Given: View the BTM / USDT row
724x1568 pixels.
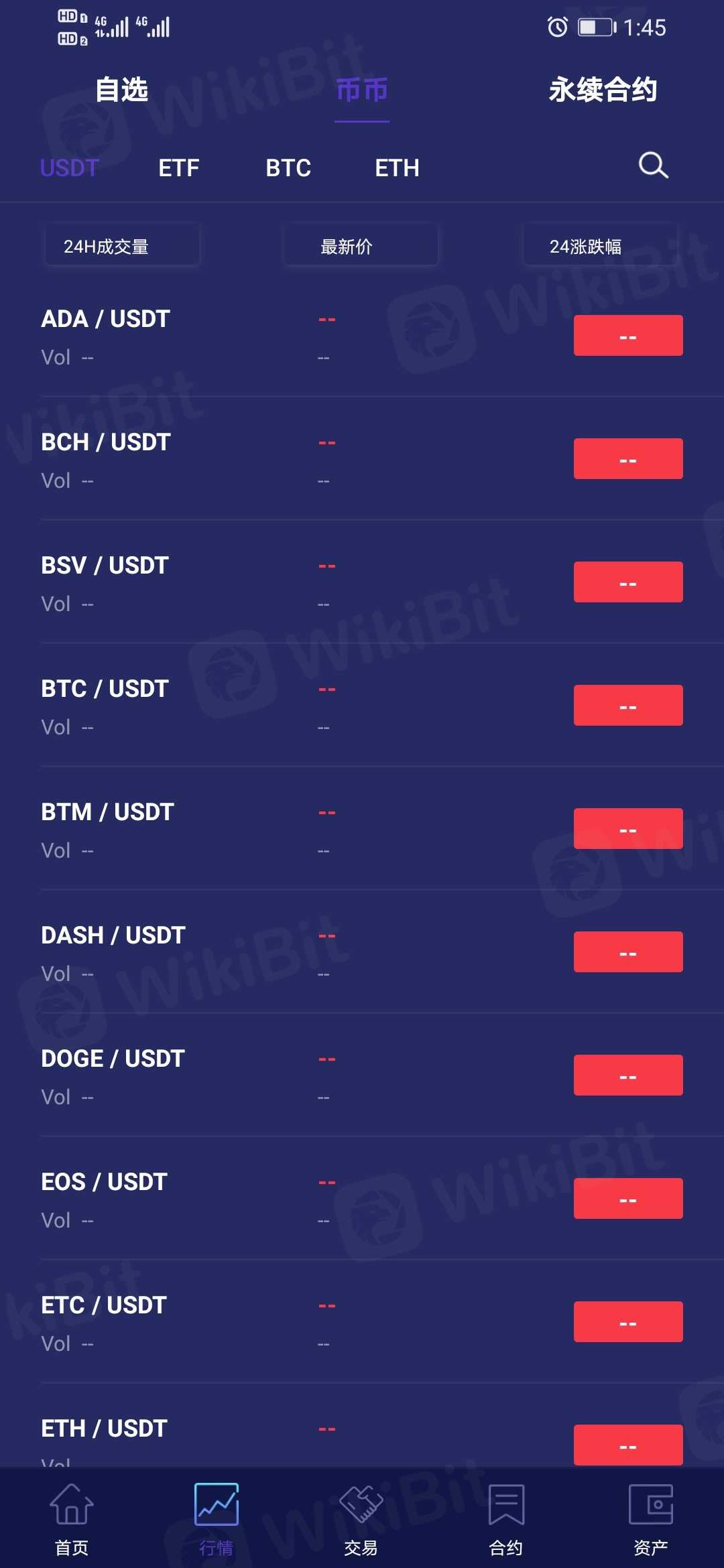Looking at the screenshot, I should pyautogui.click(x=107, y=812).
